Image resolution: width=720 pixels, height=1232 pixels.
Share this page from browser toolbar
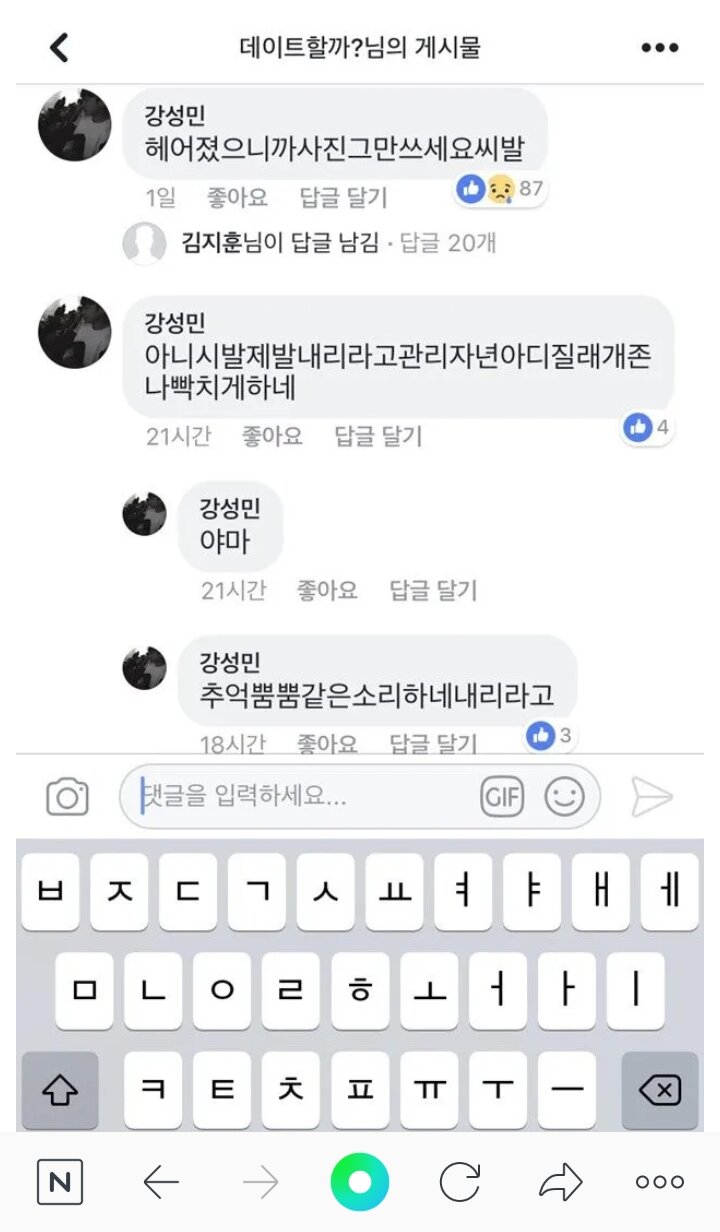560,1183
